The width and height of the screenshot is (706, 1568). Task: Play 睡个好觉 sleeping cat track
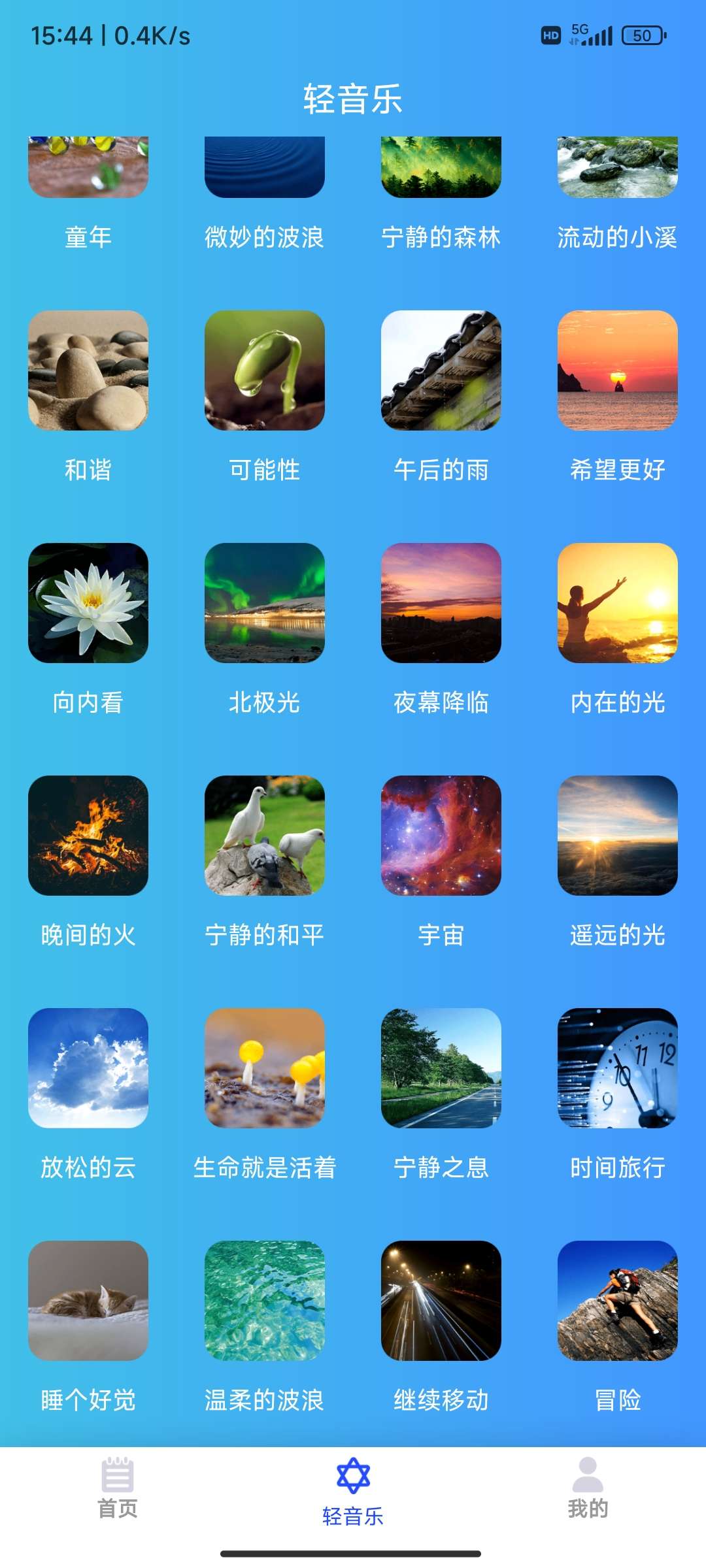(x=88, y=1301)
